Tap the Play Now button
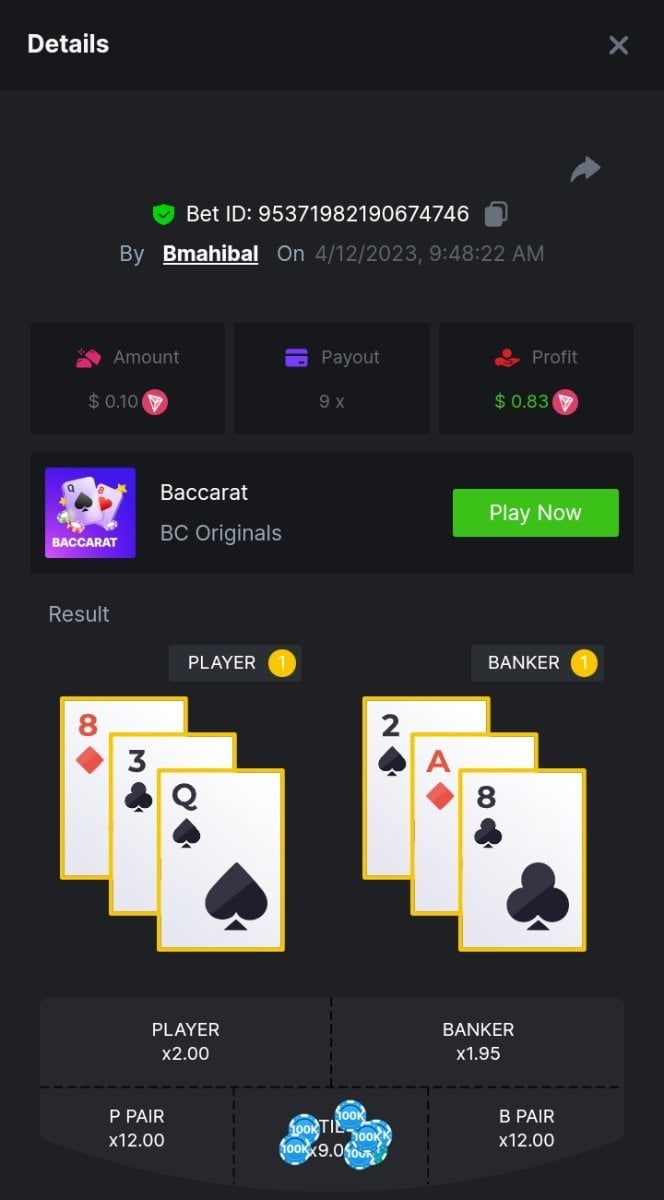This screenshot has width=664, height=1200. click(535, 513)
